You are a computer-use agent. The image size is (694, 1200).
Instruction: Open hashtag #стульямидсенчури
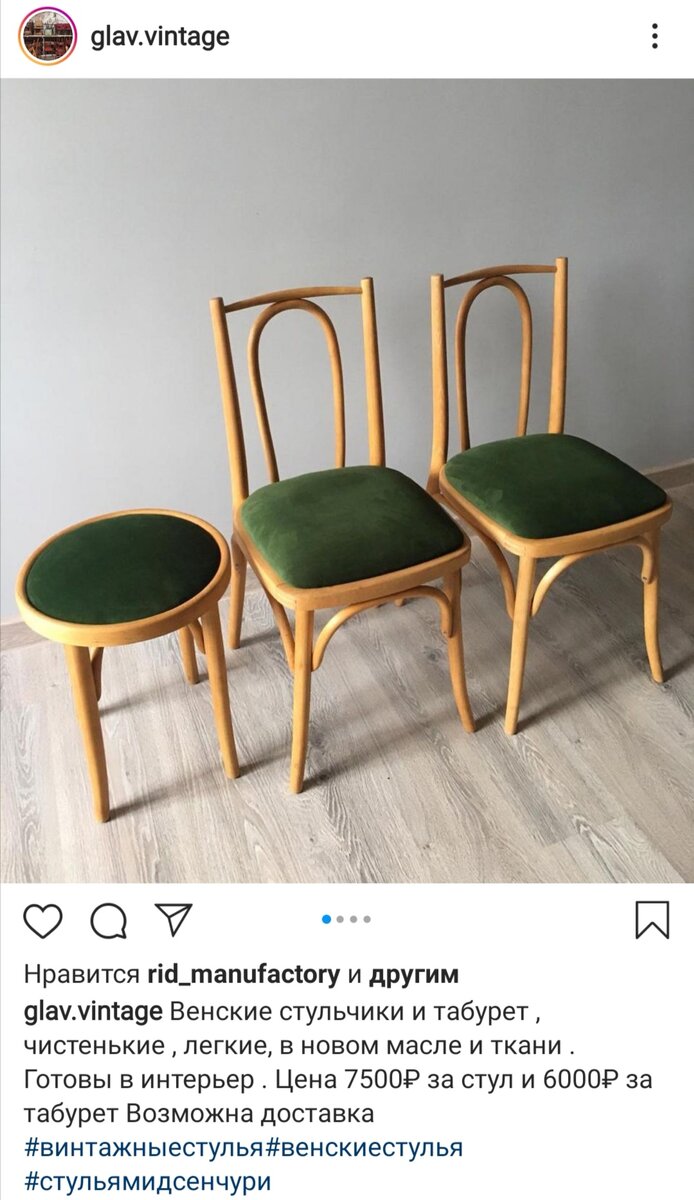(148, 1182)
